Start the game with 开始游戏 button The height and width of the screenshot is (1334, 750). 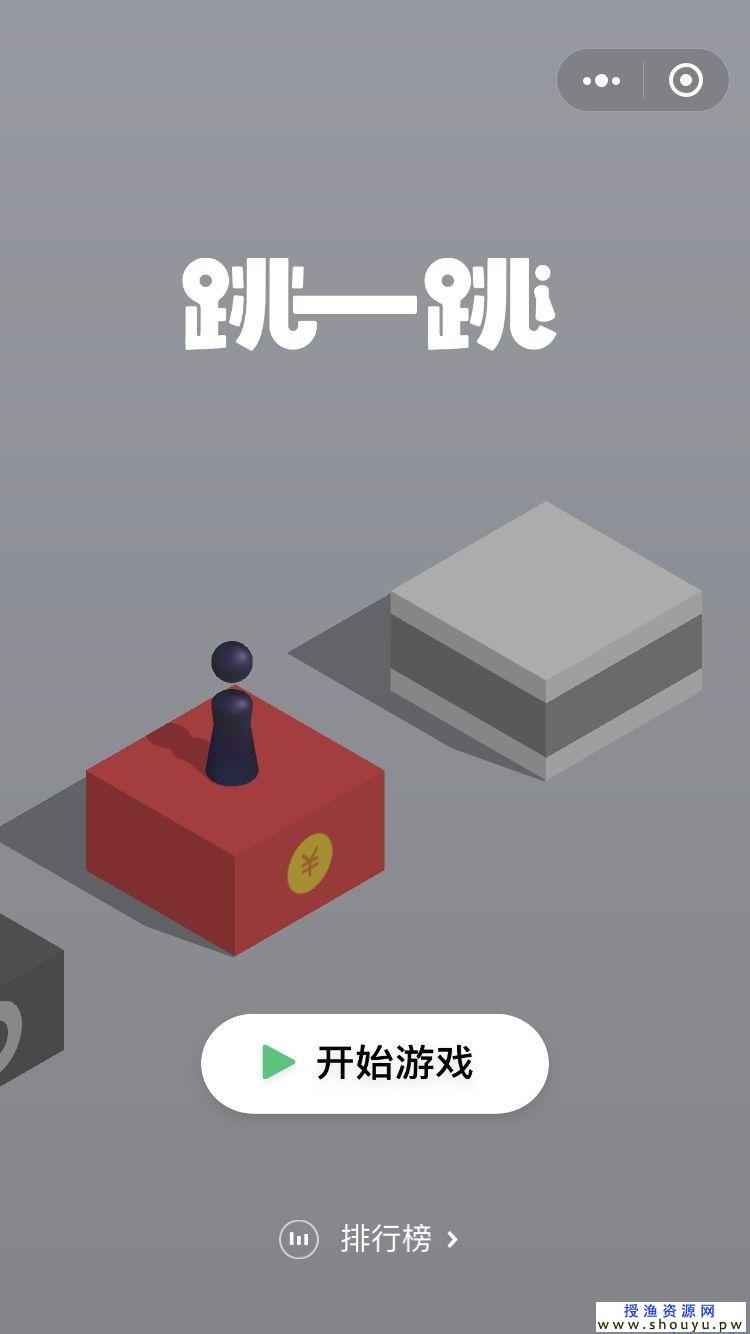click(x=374, y=1063)
